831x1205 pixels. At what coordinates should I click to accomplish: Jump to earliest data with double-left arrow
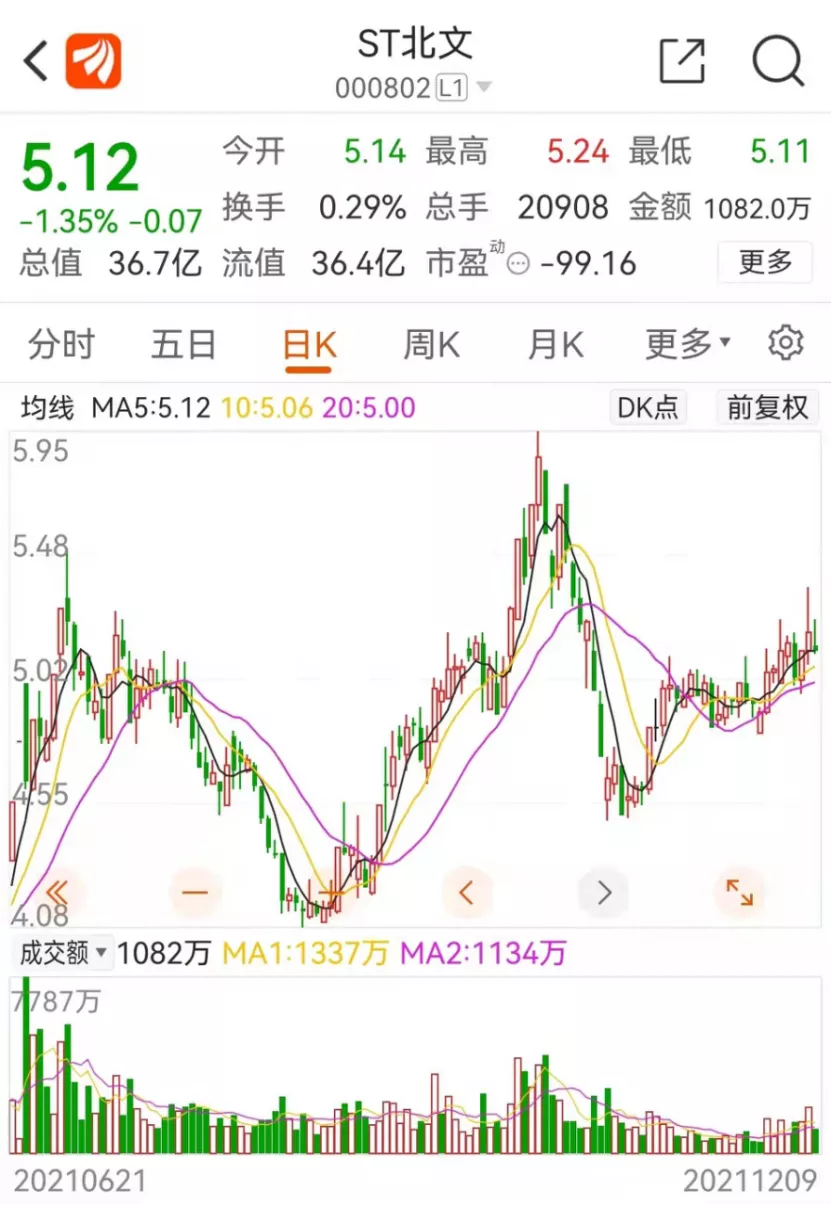click(55, 891)
